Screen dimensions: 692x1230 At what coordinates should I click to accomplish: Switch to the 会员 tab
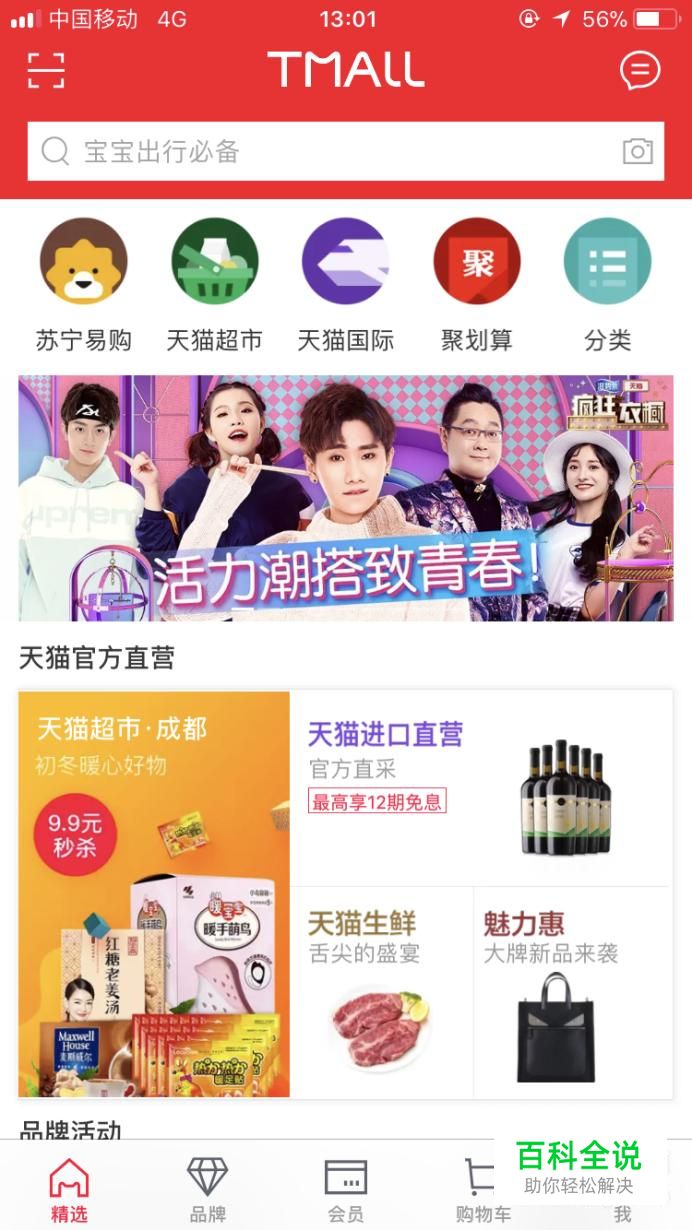coord(346,1188)
